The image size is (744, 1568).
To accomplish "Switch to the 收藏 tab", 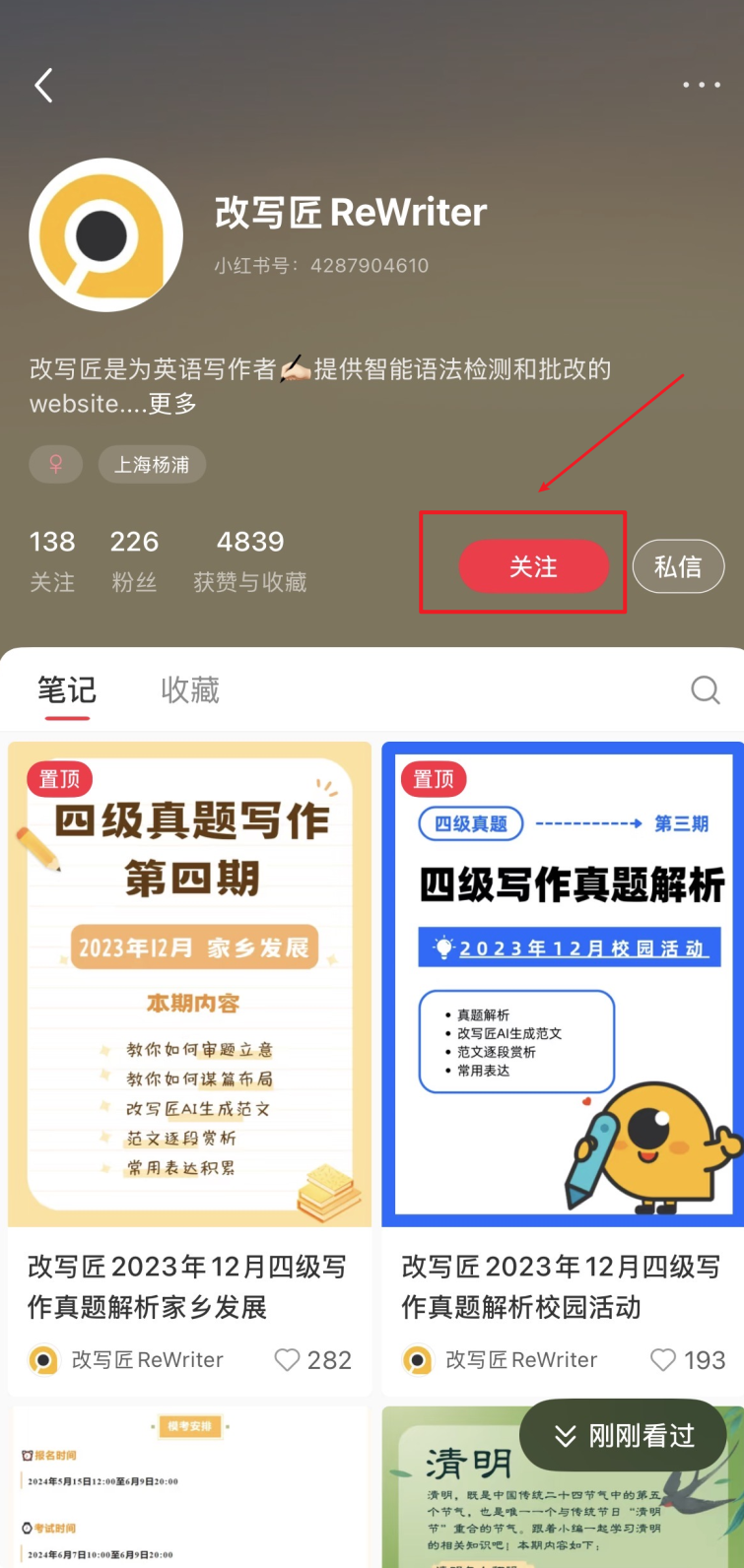I will 190,690.
